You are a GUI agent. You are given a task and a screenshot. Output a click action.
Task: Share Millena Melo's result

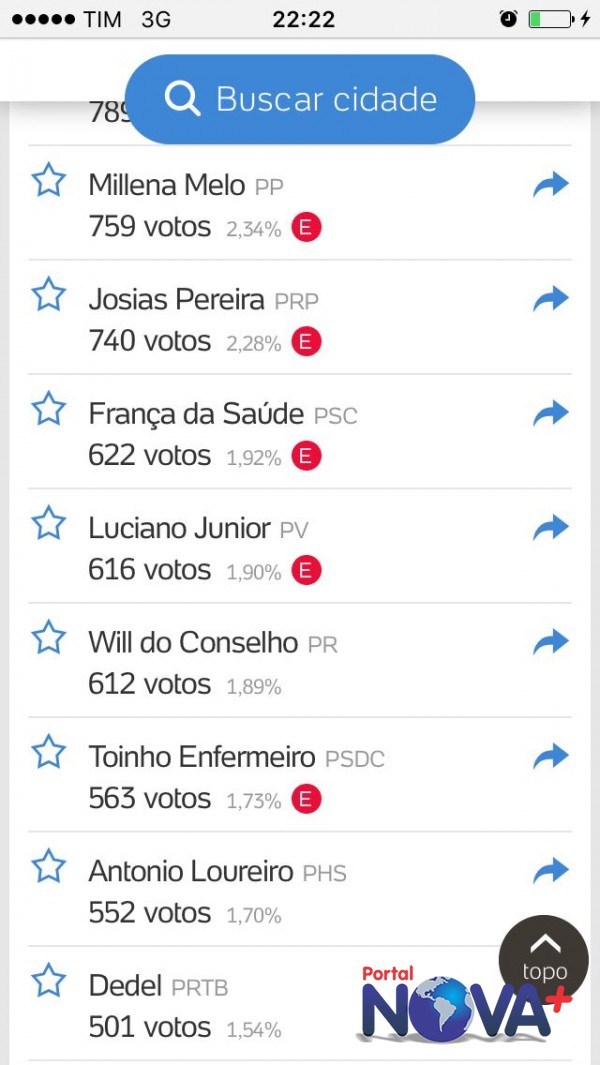tap(550, 185)
